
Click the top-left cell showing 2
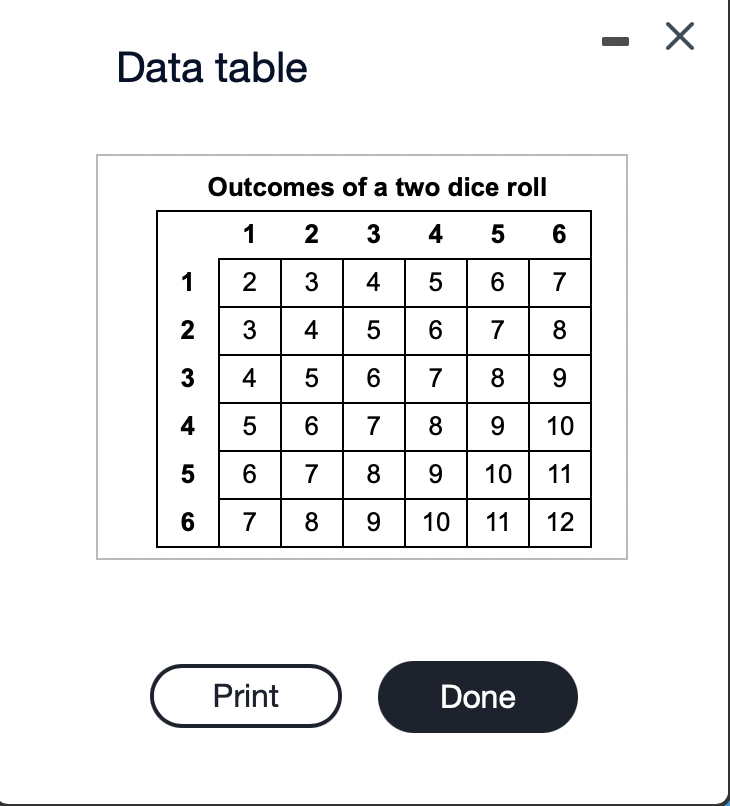click(248, 282)
